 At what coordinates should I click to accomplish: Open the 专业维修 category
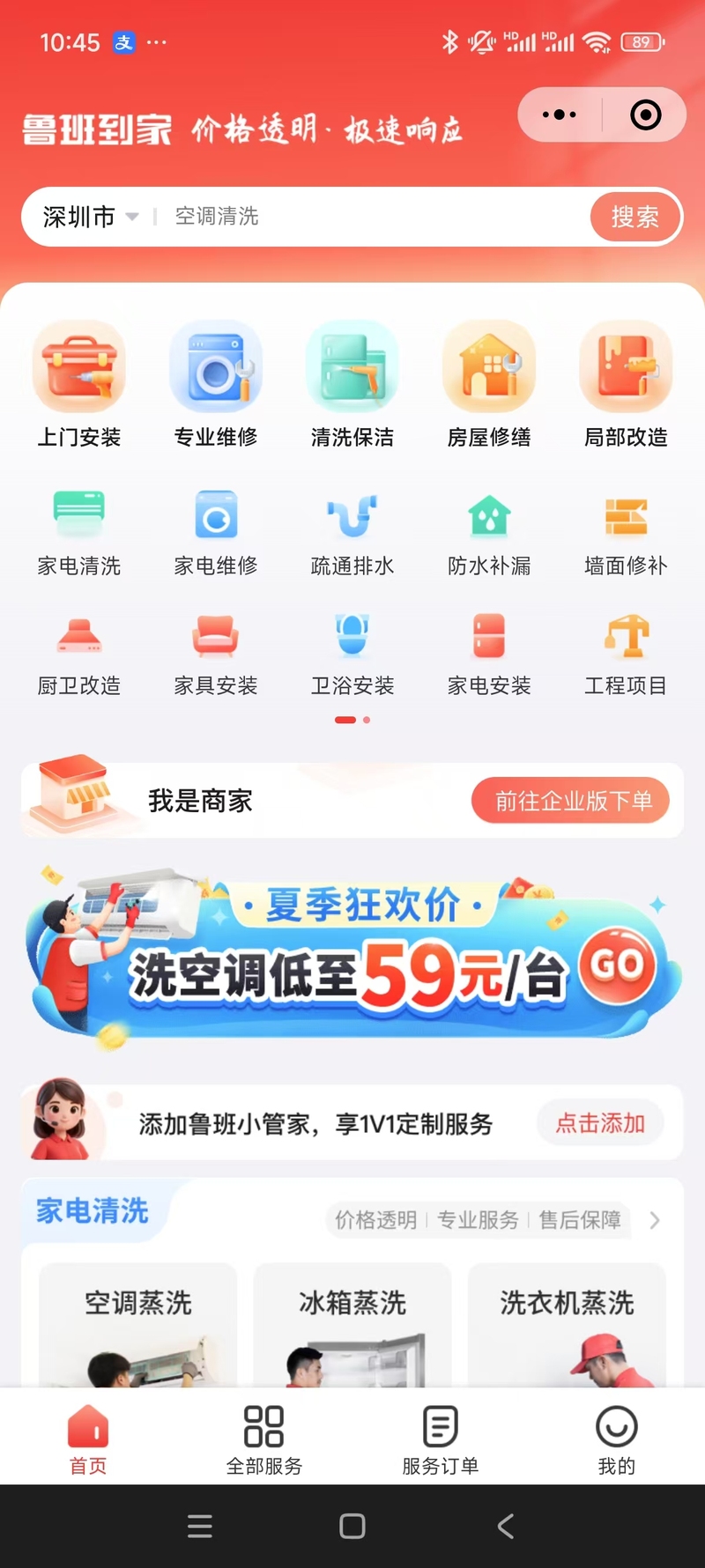tap(216, 383)
